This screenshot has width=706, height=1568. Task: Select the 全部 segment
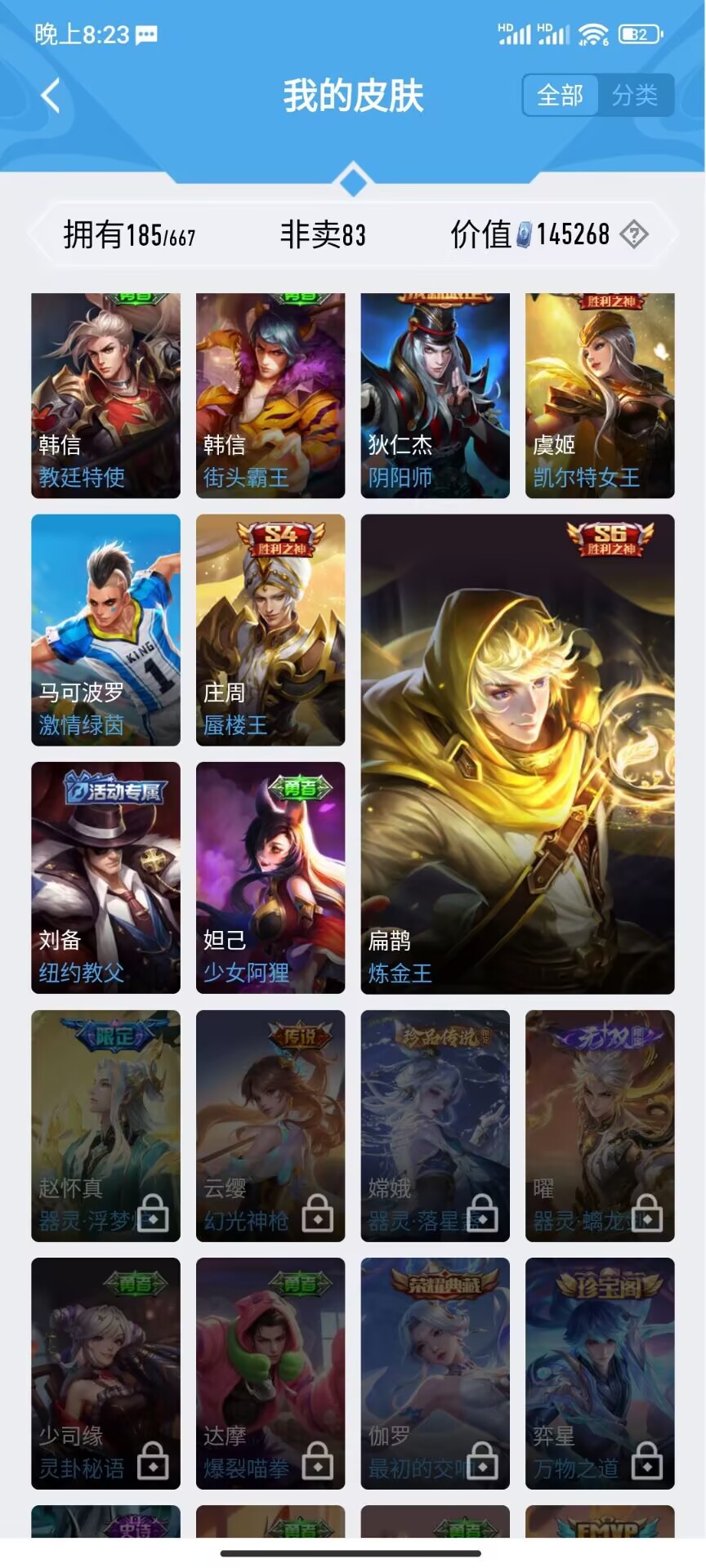(x=560, y=96)
